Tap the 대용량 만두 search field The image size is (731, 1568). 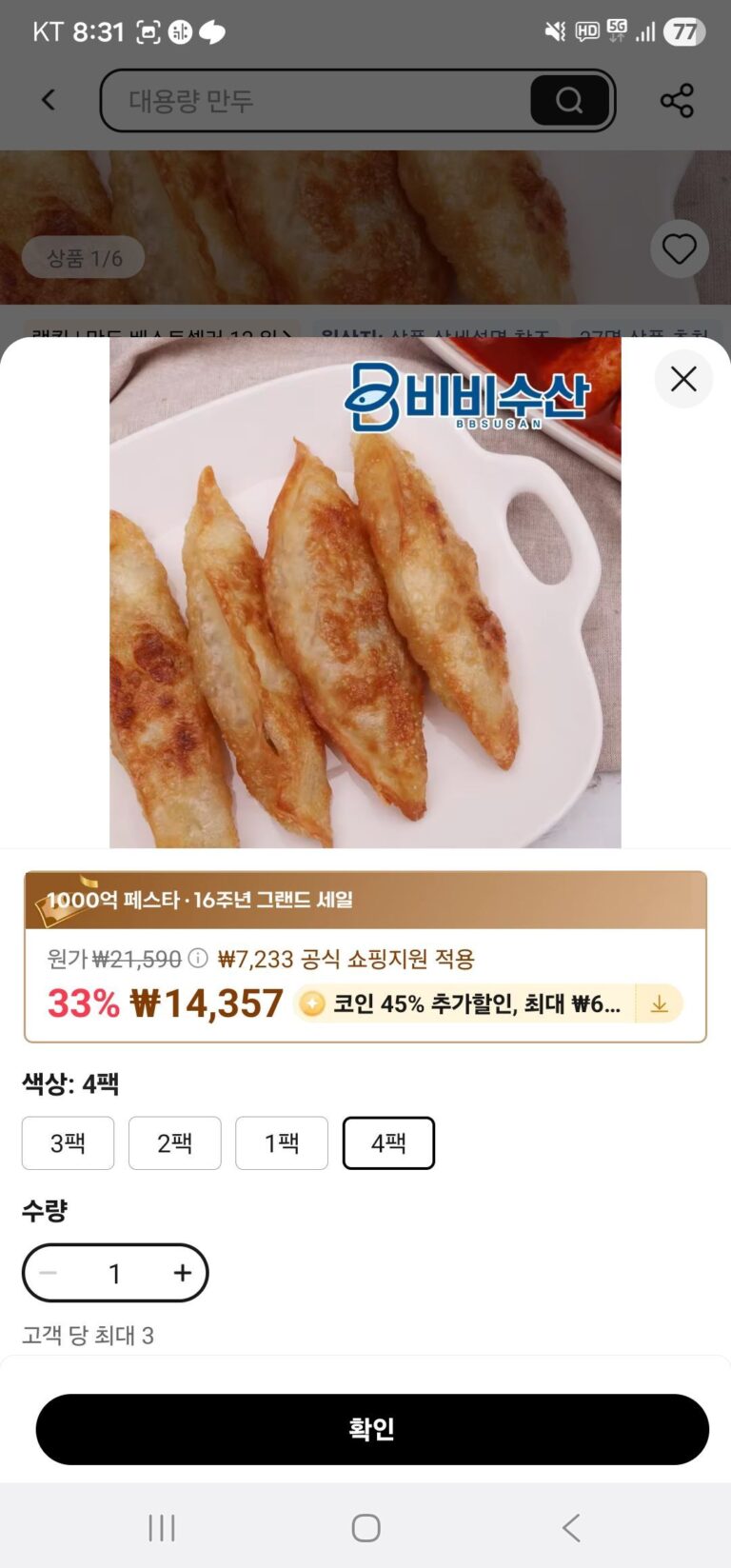[314, 100]
